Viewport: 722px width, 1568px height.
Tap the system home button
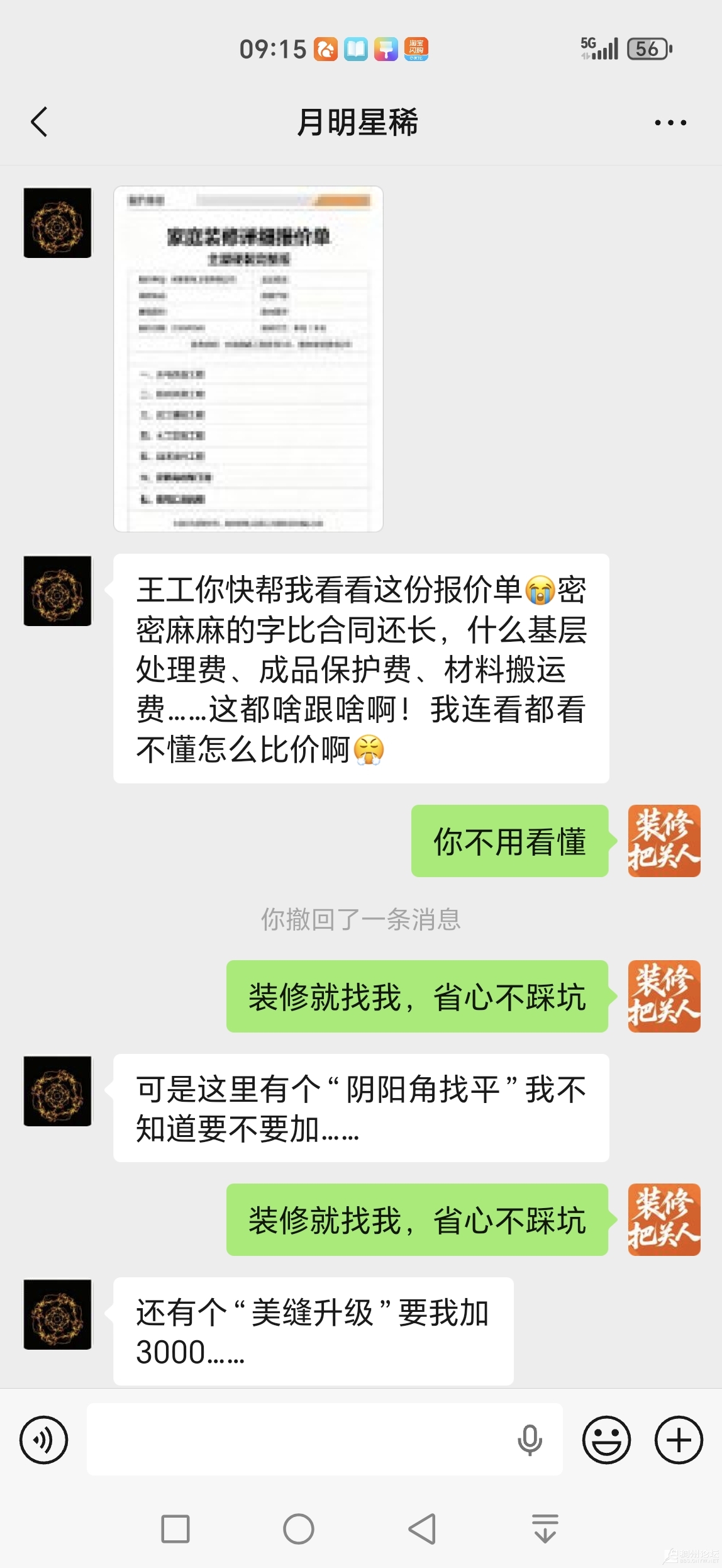pyautogui.click(x=299, y=1528)
